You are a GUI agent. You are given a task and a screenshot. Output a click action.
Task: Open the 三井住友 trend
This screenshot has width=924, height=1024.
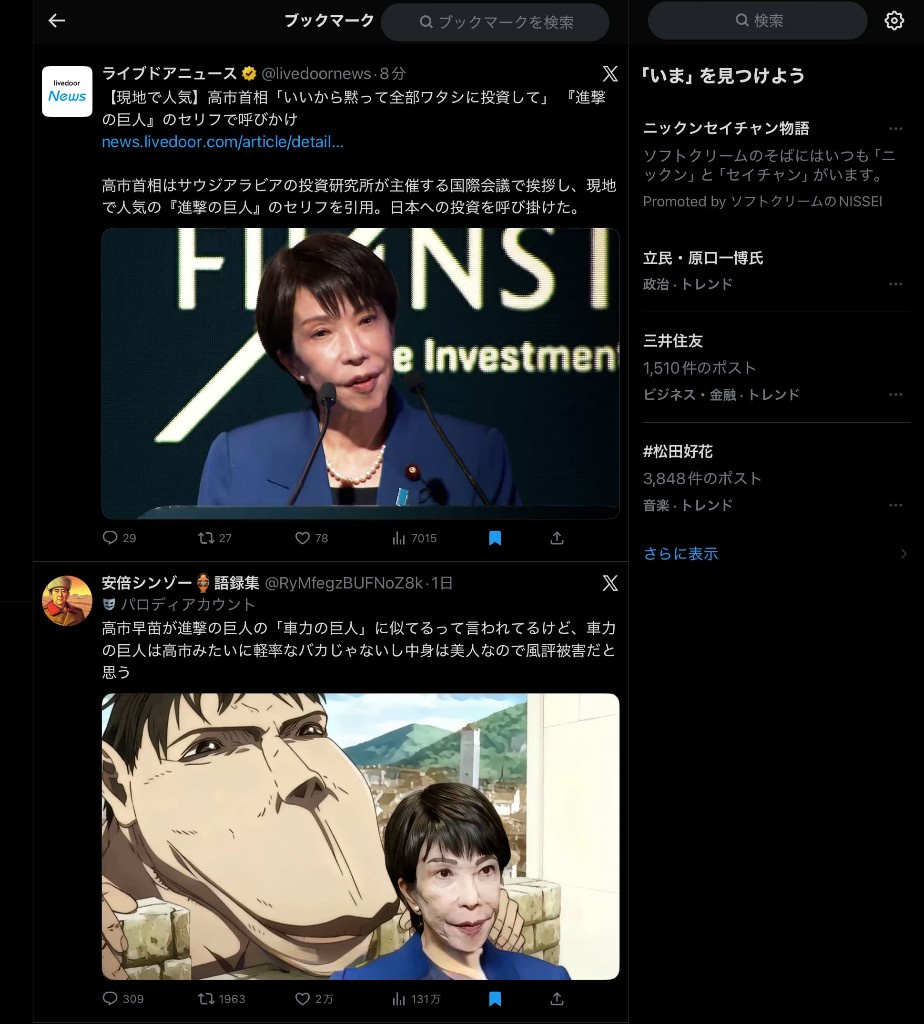[x=673, y=341]
